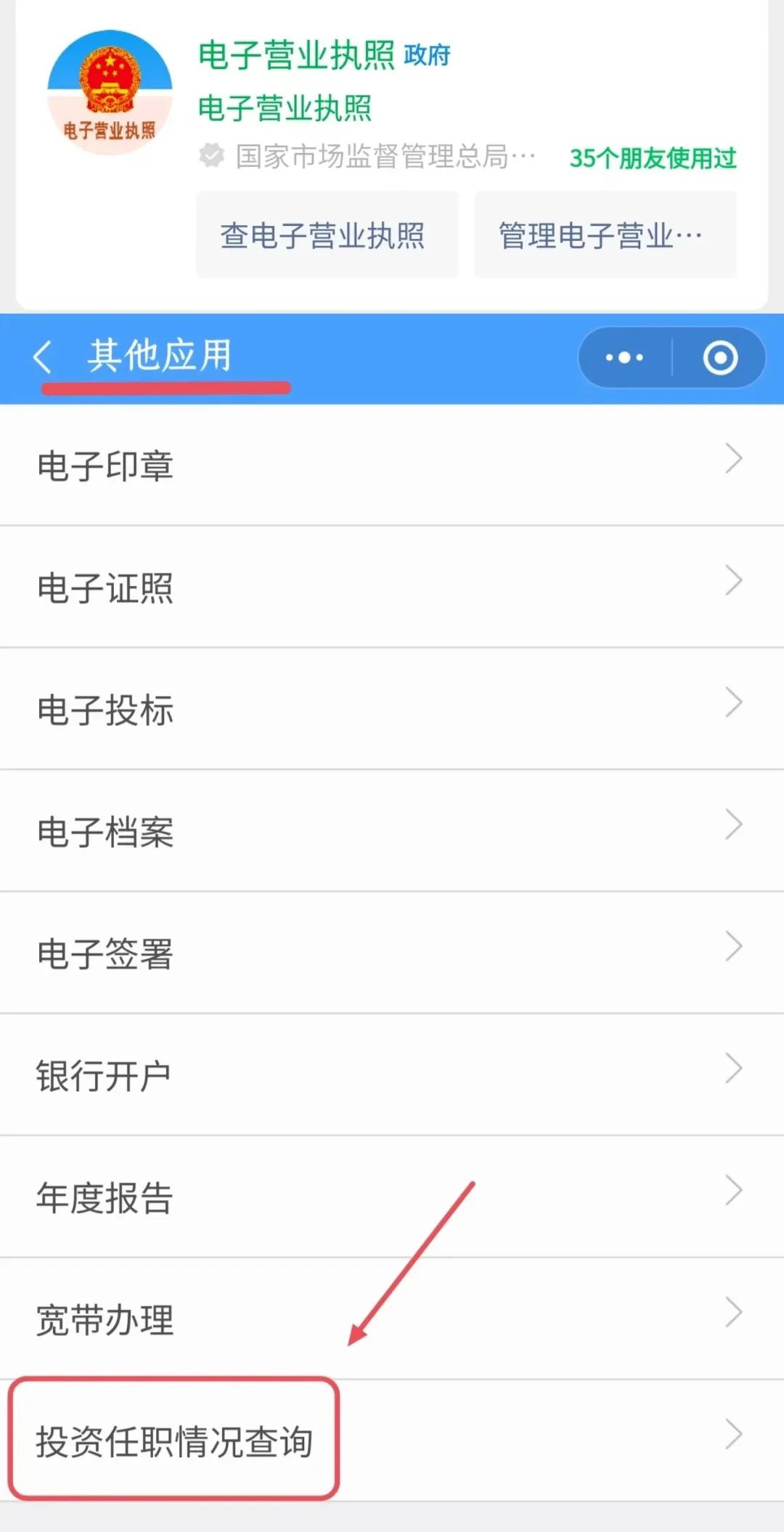784x1532 pixels.
Task: Open the 管理电子营业 quick action
Action: 604,235
